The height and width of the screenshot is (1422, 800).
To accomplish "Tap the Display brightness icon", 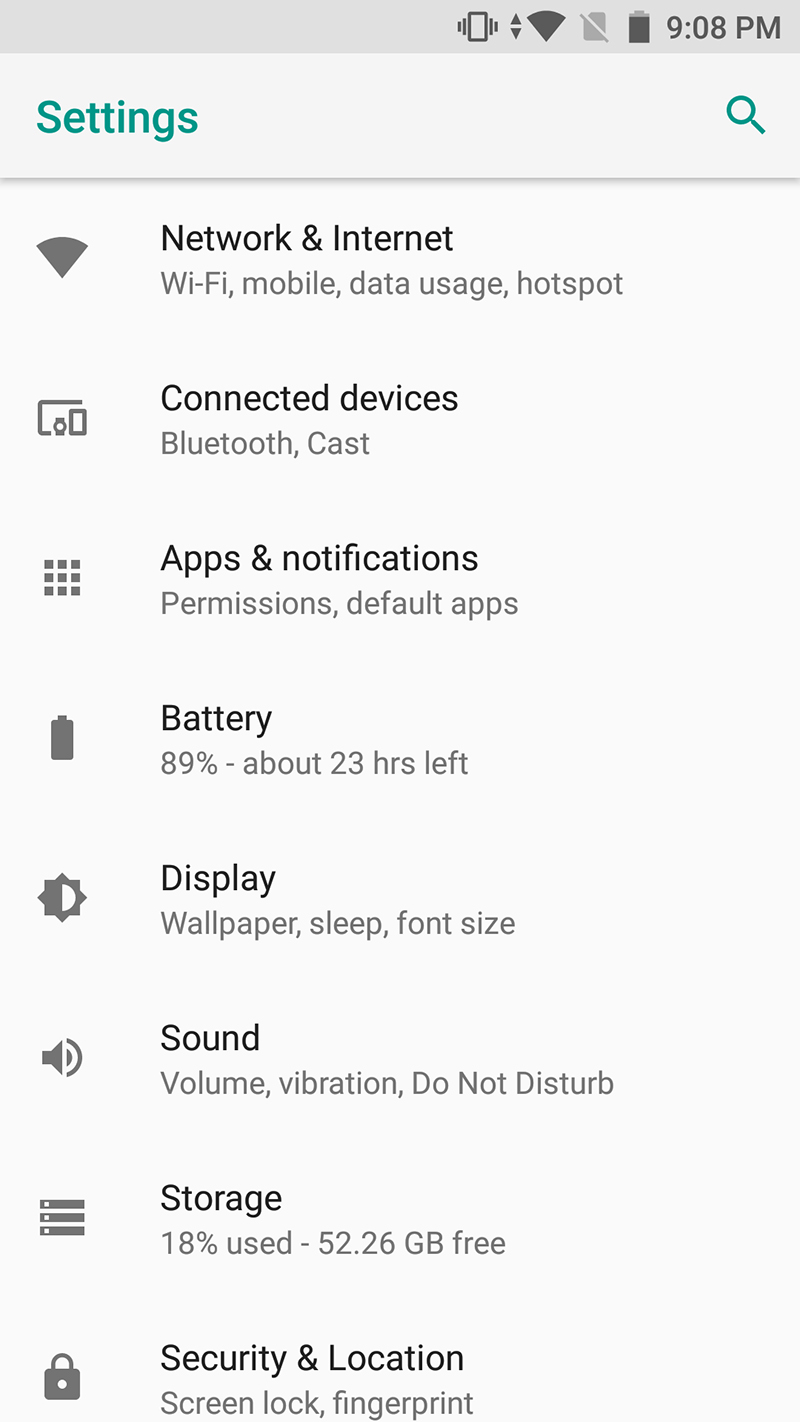I will pos(62,897).
